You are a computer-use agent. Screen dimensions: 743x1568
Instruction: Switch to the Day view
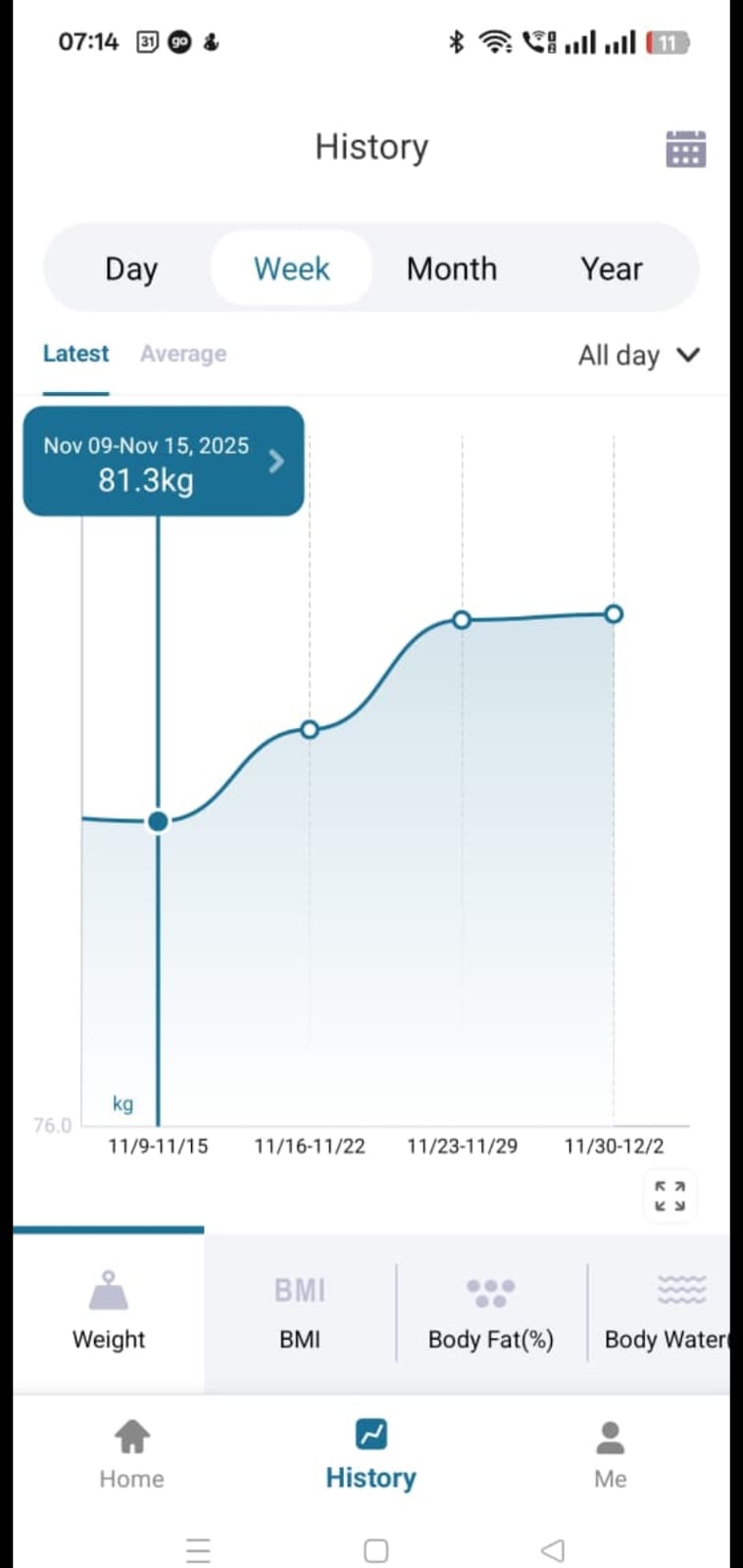pyautogui.click(x=131, y=269)
